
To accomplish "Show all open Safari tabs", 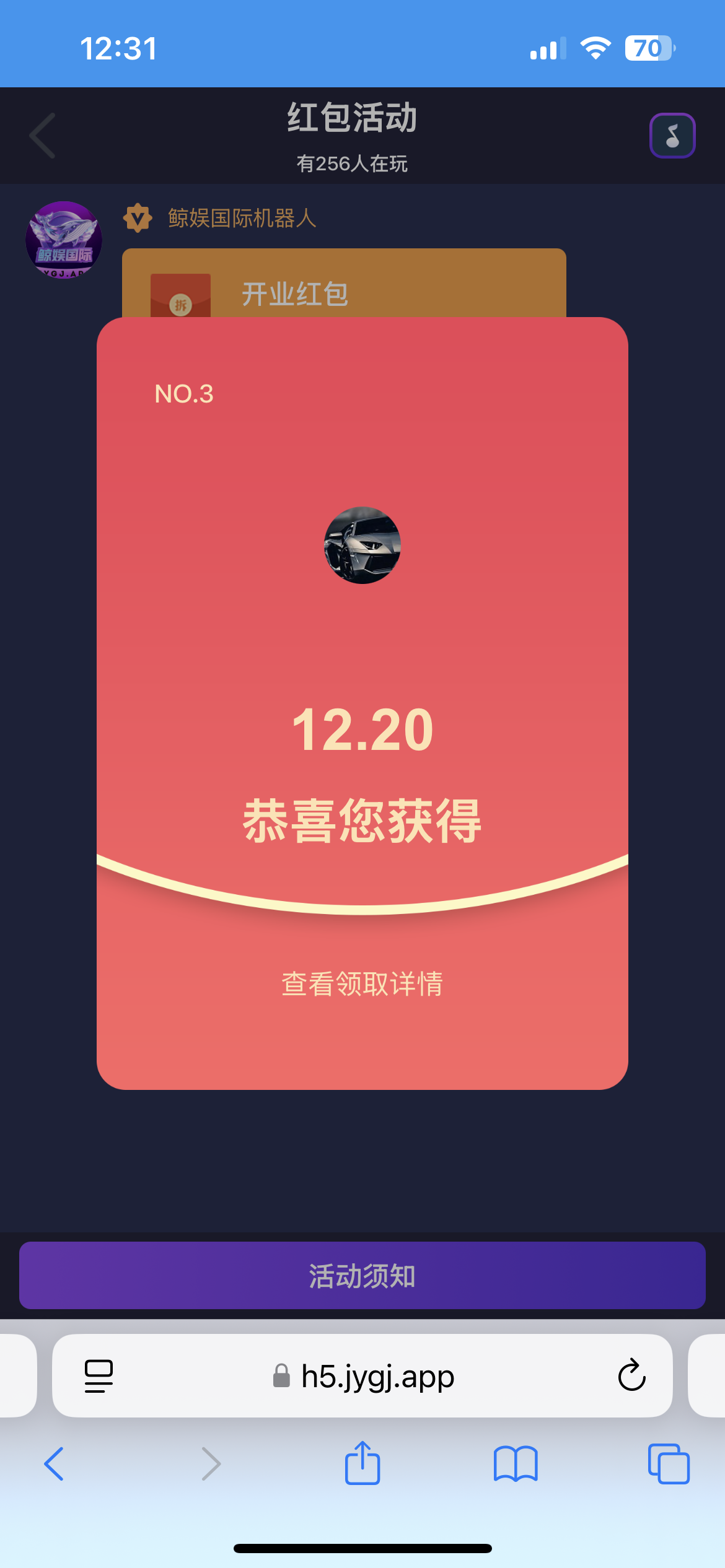I will click(668, 1464).
